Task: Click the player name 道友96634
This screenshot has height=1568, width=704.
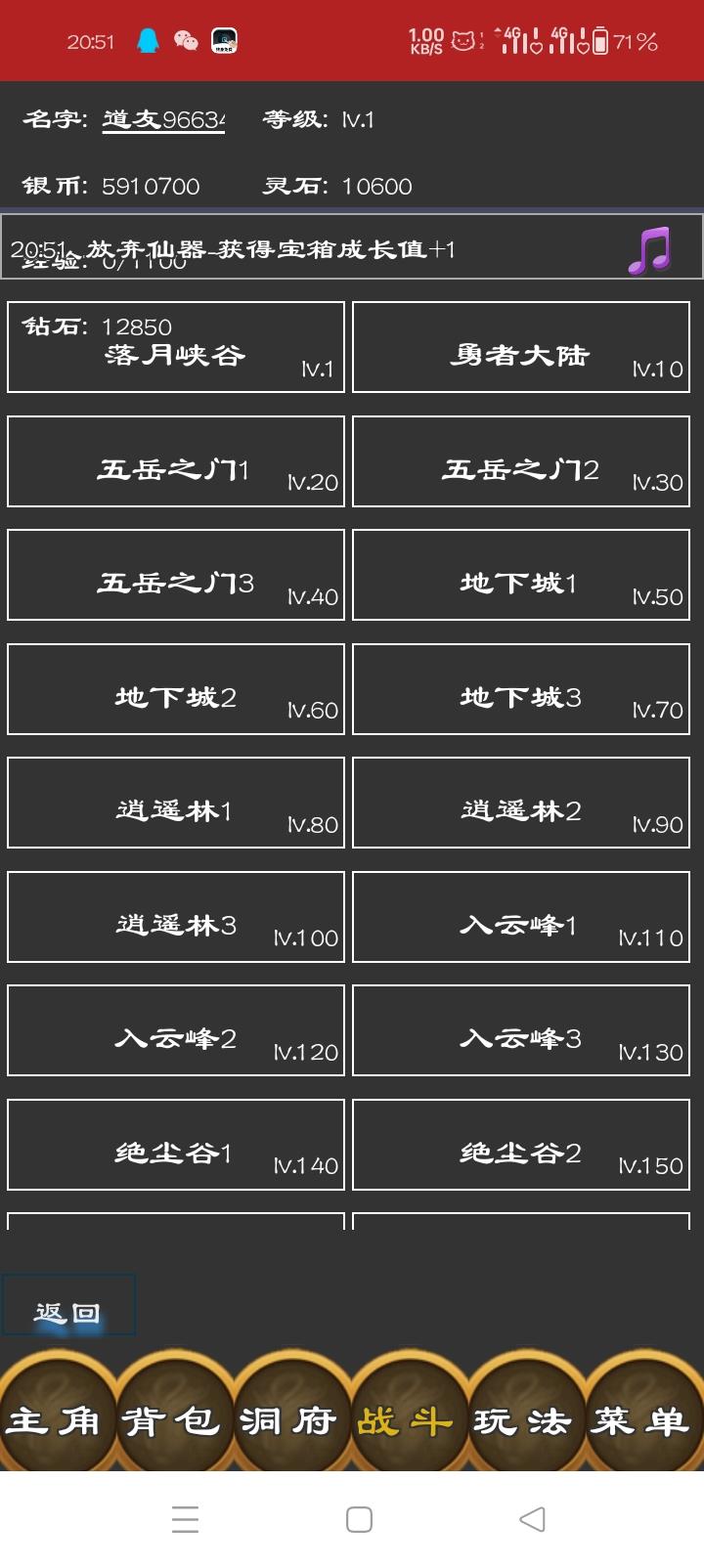Action: tap(162, 118)
